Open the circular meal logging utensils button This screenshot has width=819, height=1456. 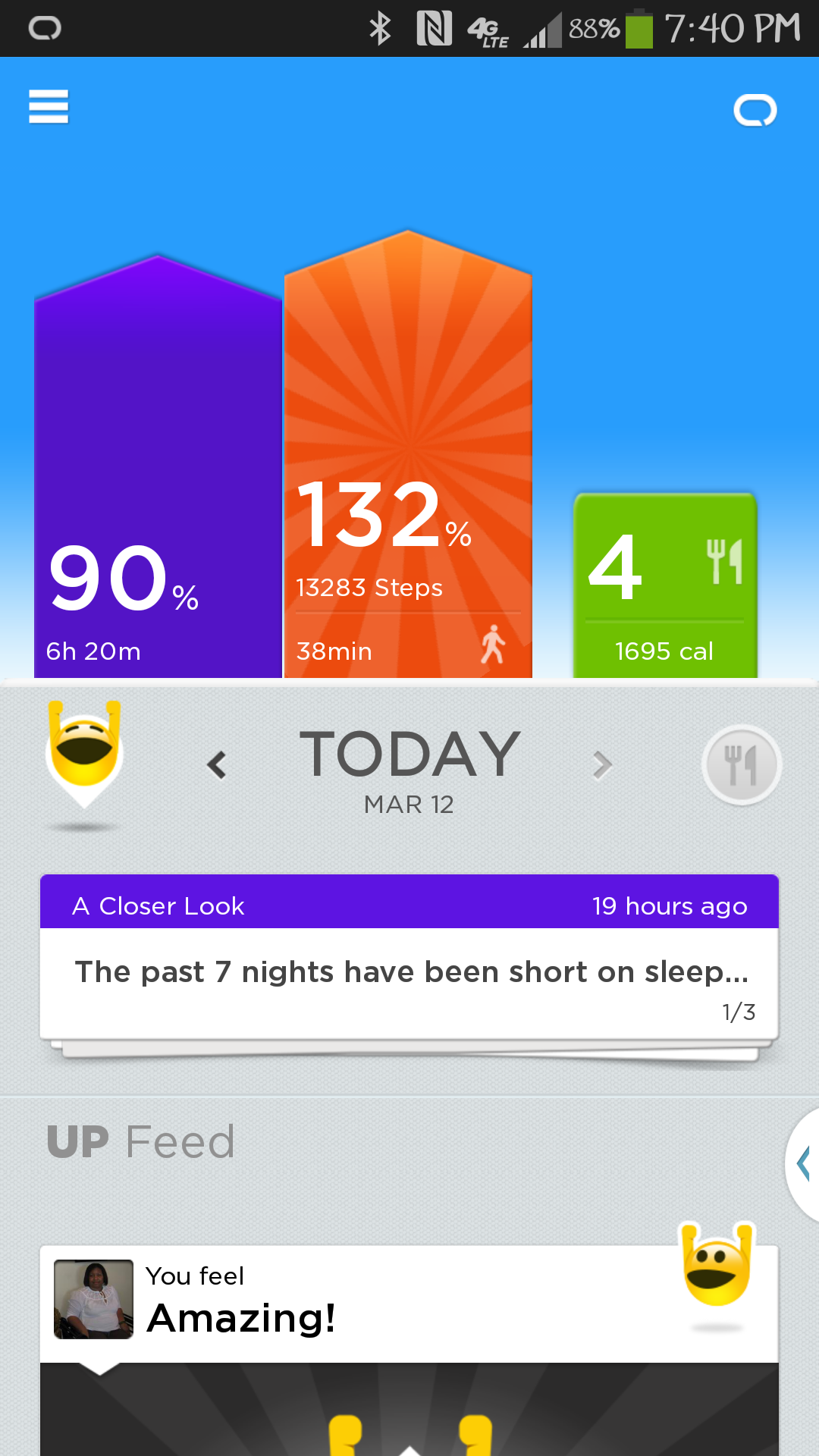pos(741,764)
